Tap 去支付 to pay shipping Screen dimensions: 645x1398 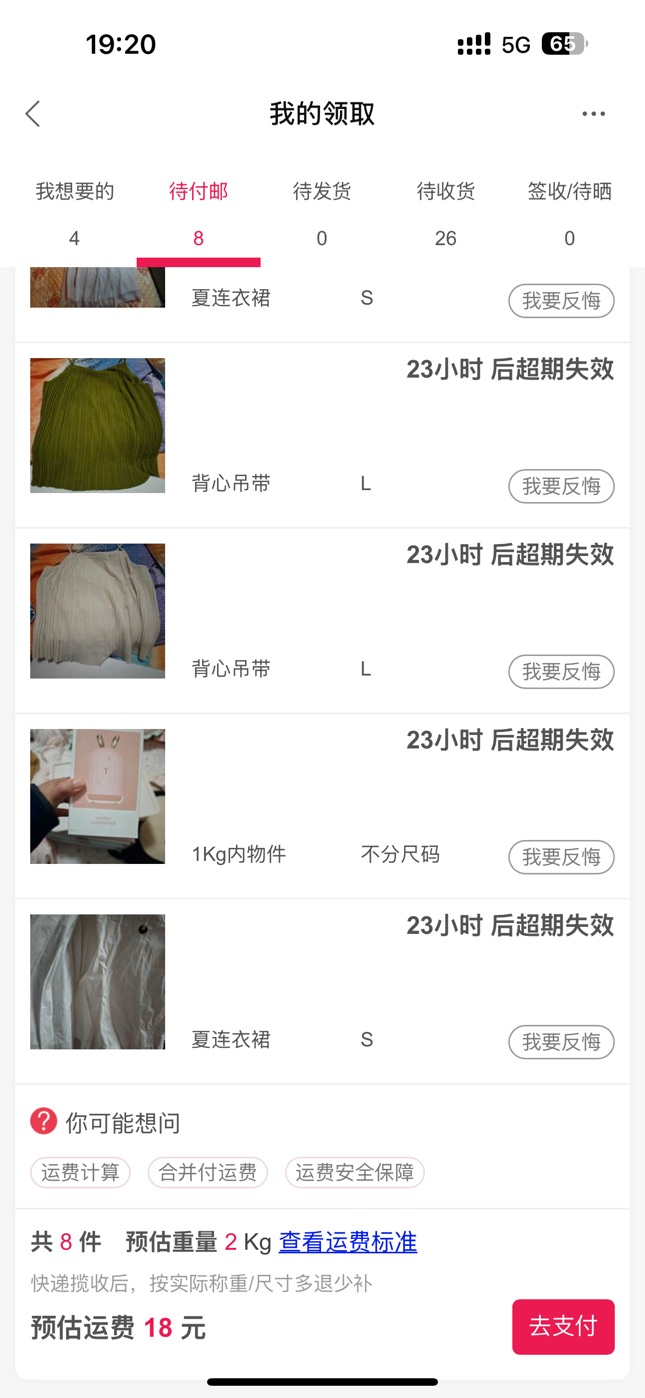pyautogui.click(x=563, y=1327)
